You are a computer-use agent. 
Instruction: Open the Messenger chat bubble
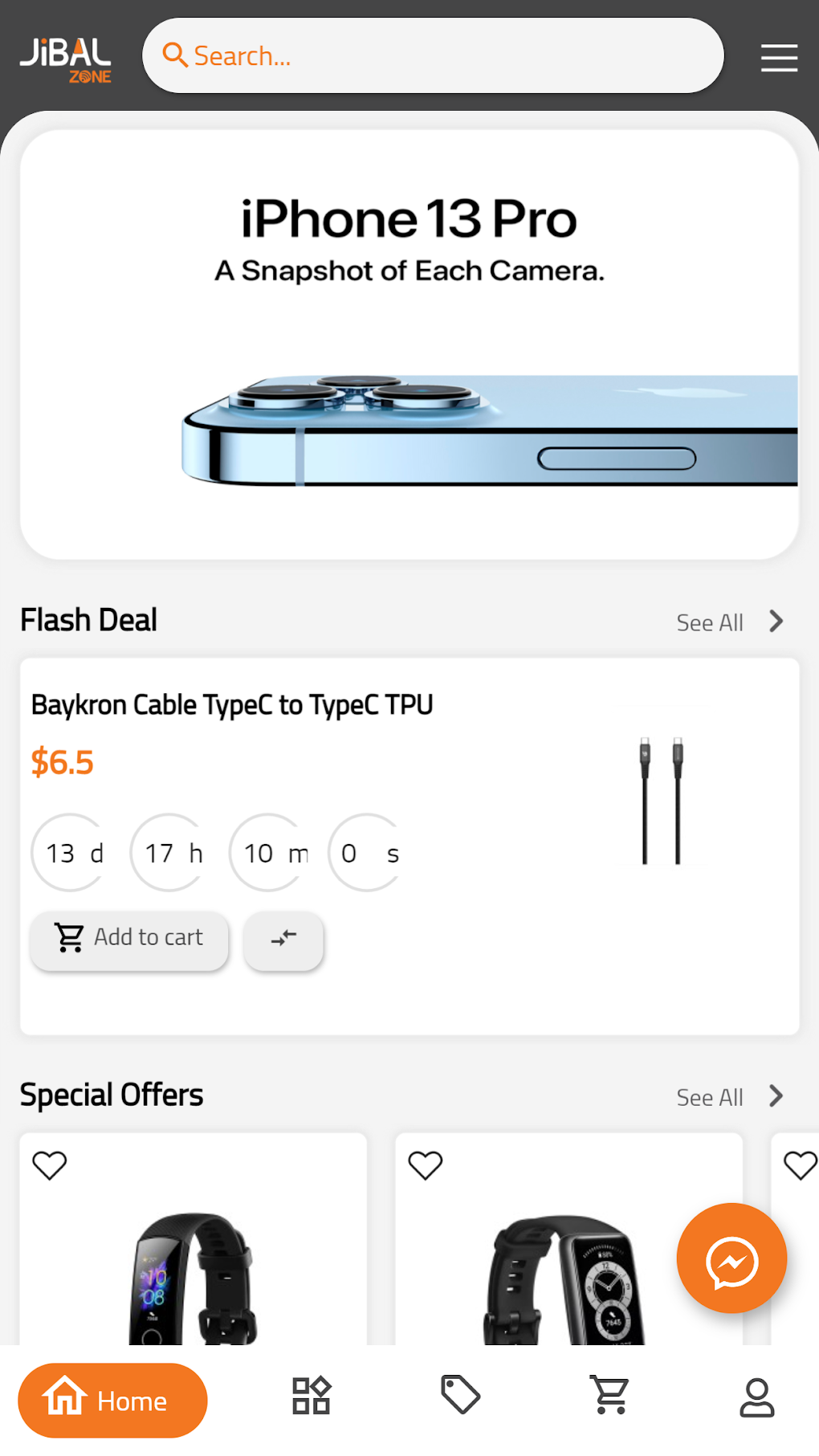731,1258
